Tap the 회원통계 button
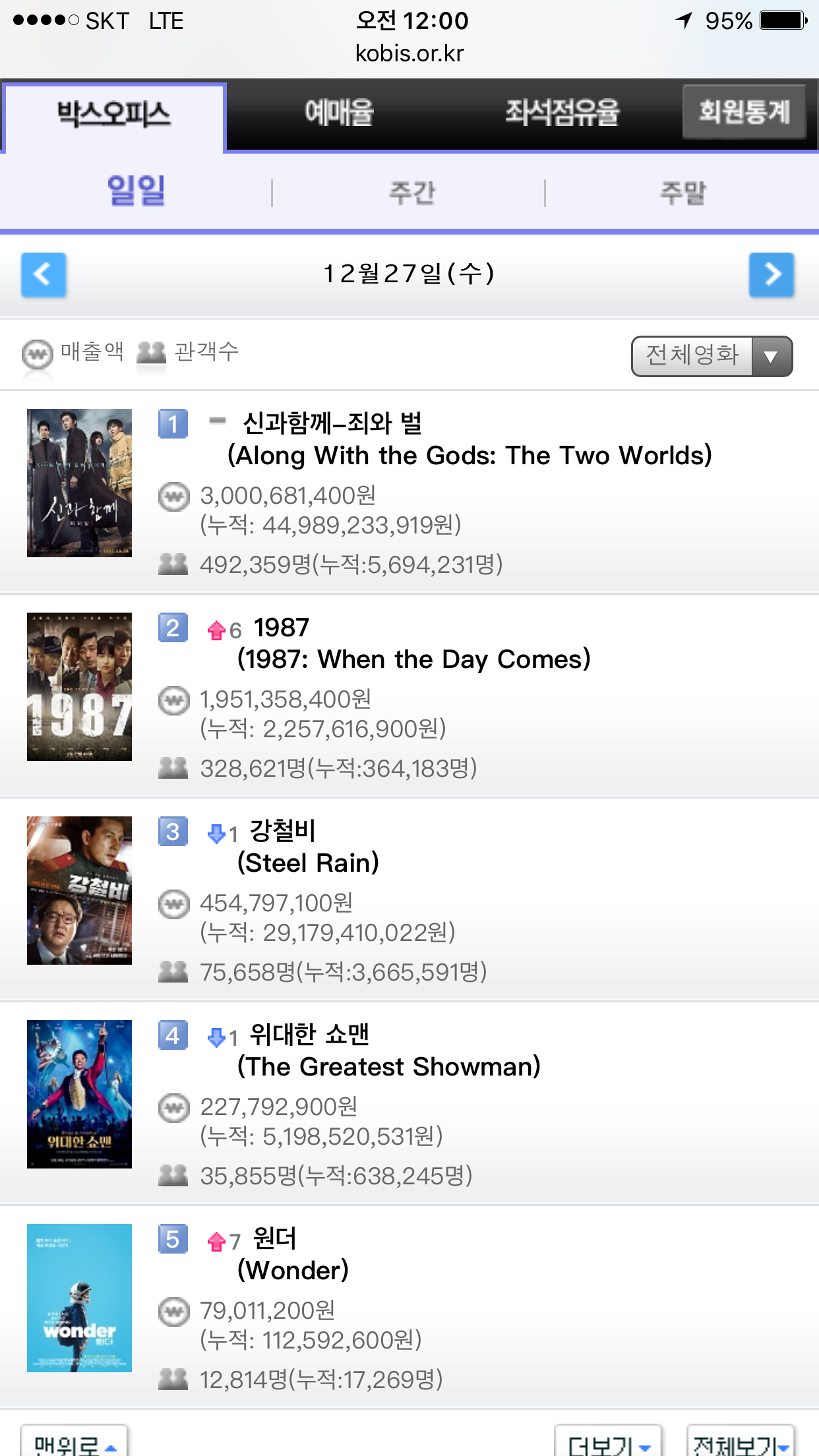Screen dimensions: 819x1456 point(744,111)
